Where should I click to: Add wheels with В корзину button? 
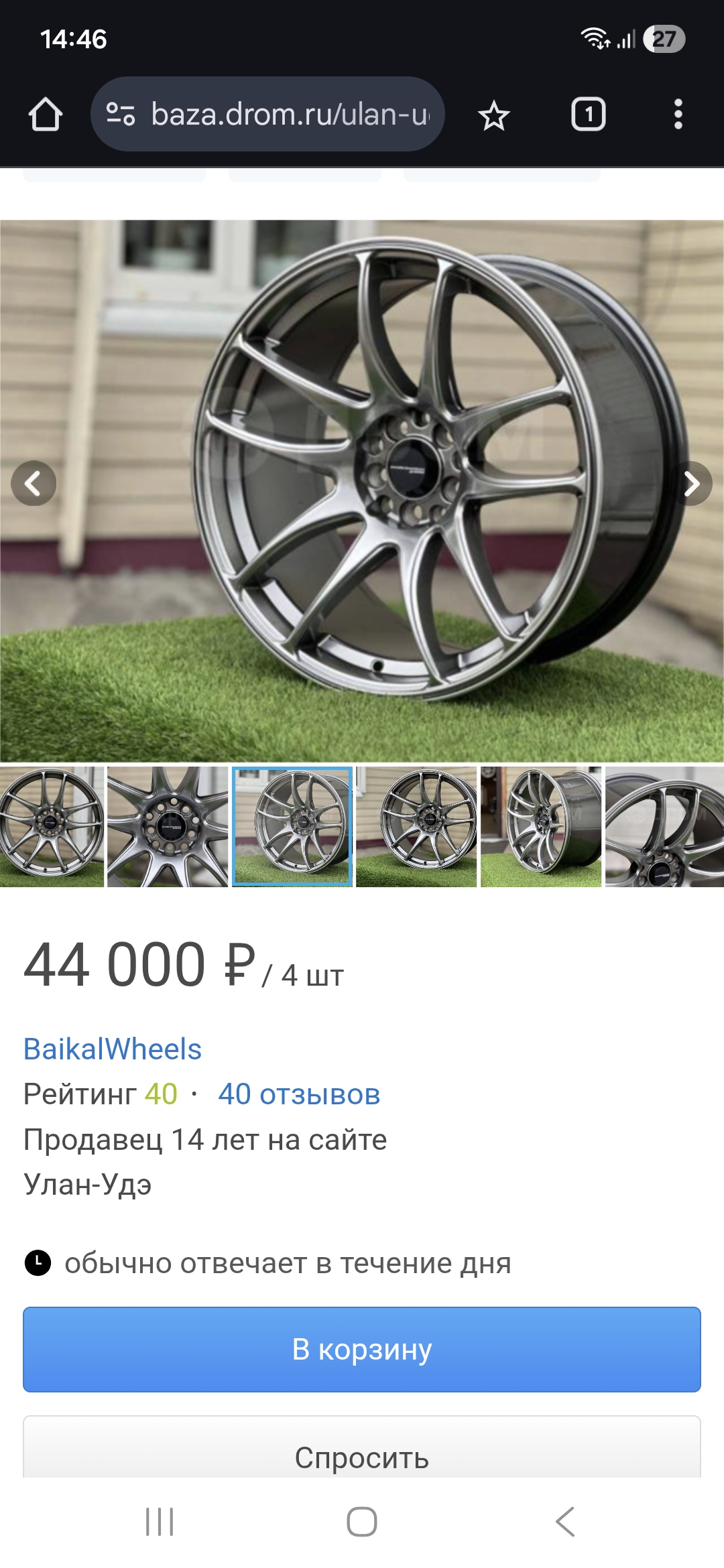pos(362,1349)
